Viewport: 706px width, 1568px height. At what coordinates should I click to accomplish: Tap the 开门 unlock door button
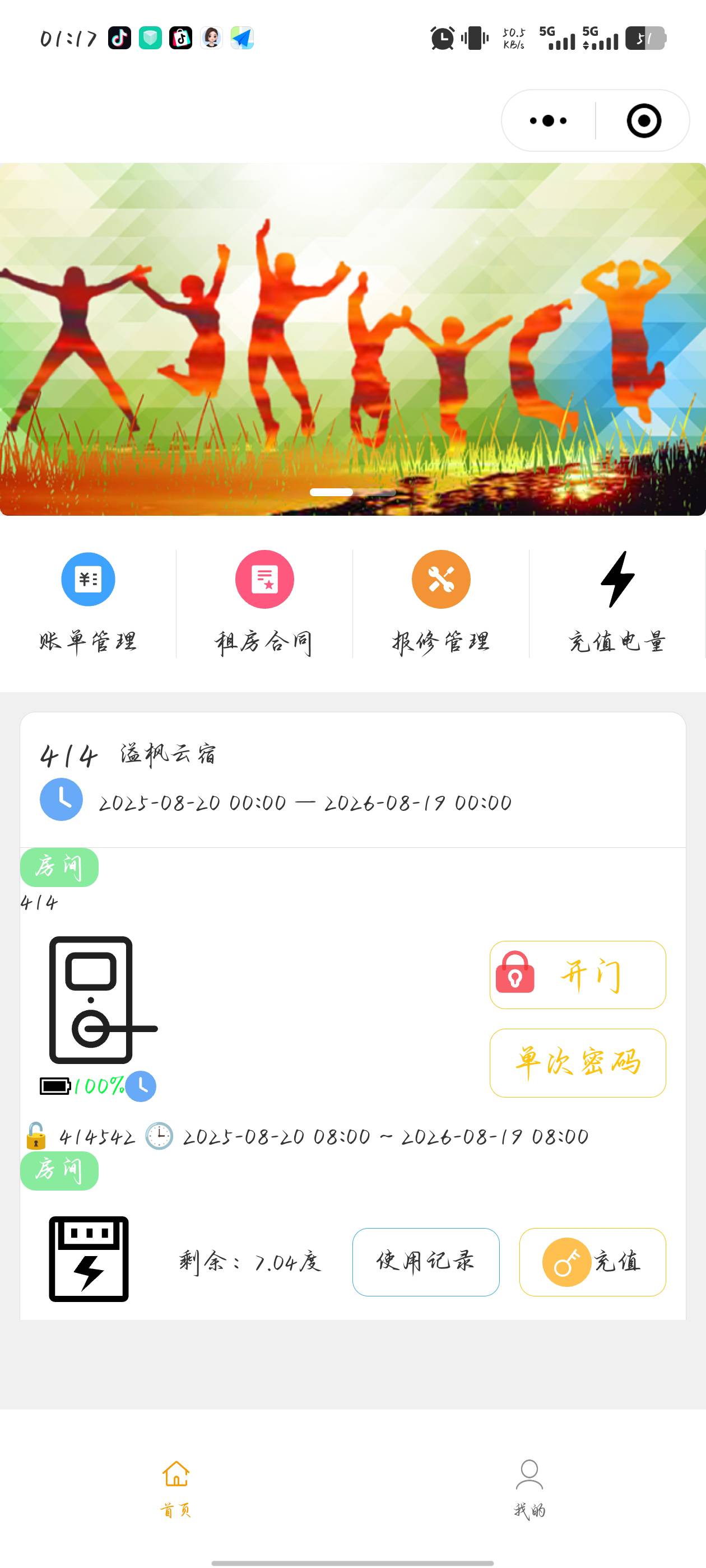coord(578,974)
